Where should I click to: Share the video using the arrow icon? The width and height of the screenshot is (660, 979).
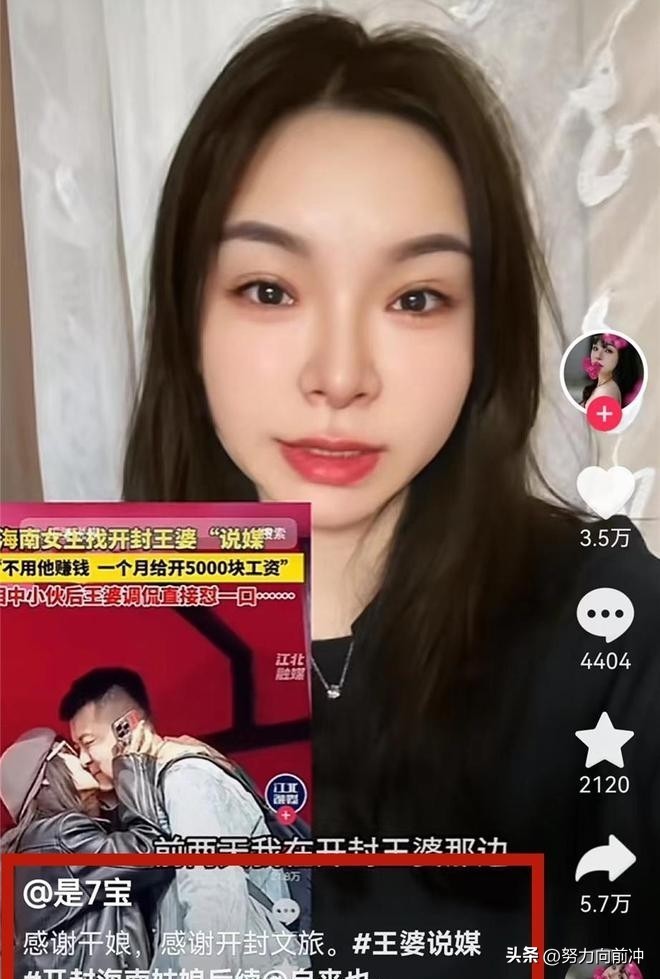605,860
